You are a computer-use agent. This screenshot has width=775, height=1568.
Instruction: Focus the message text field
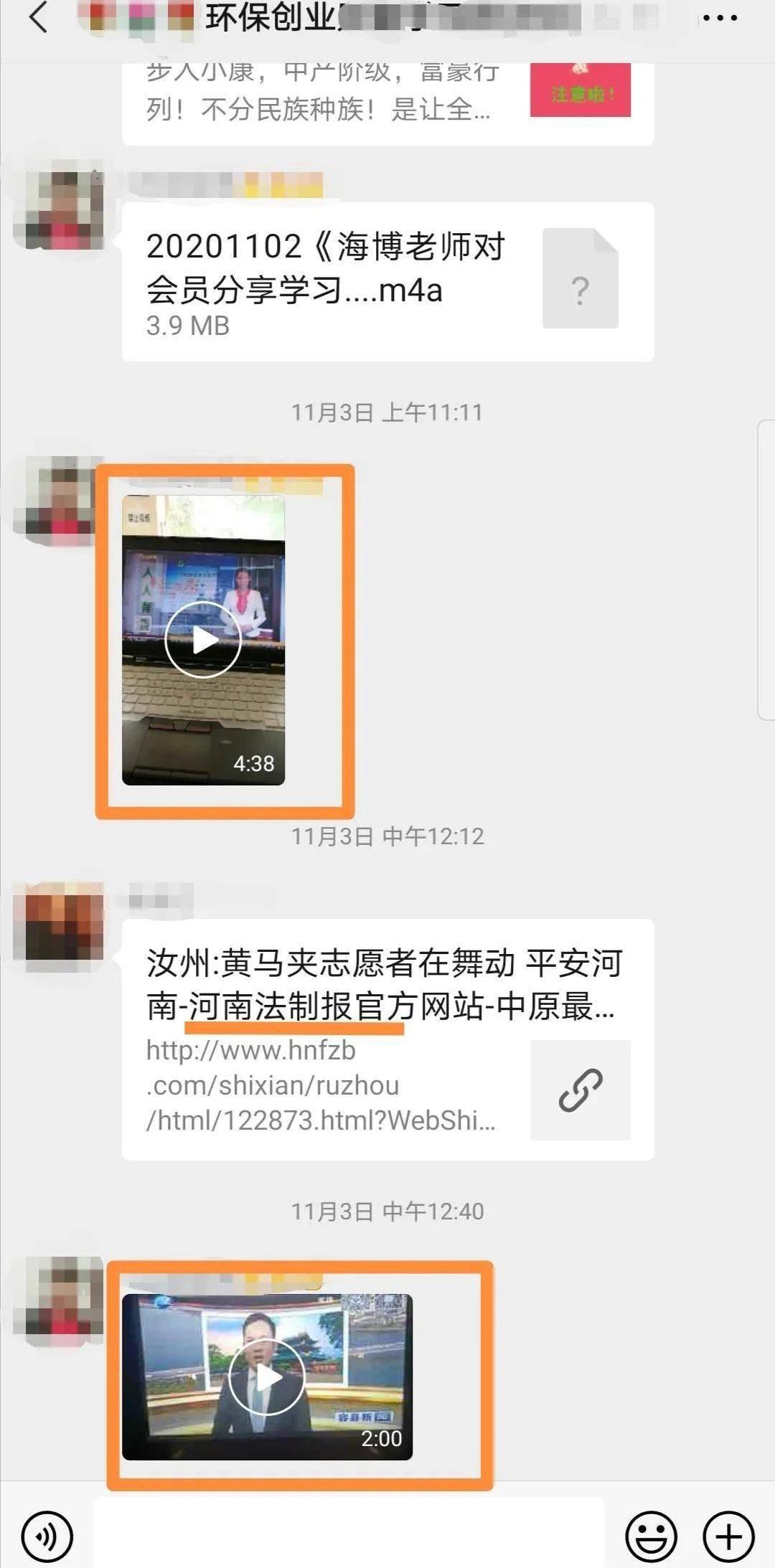[x=348, y=1536]
